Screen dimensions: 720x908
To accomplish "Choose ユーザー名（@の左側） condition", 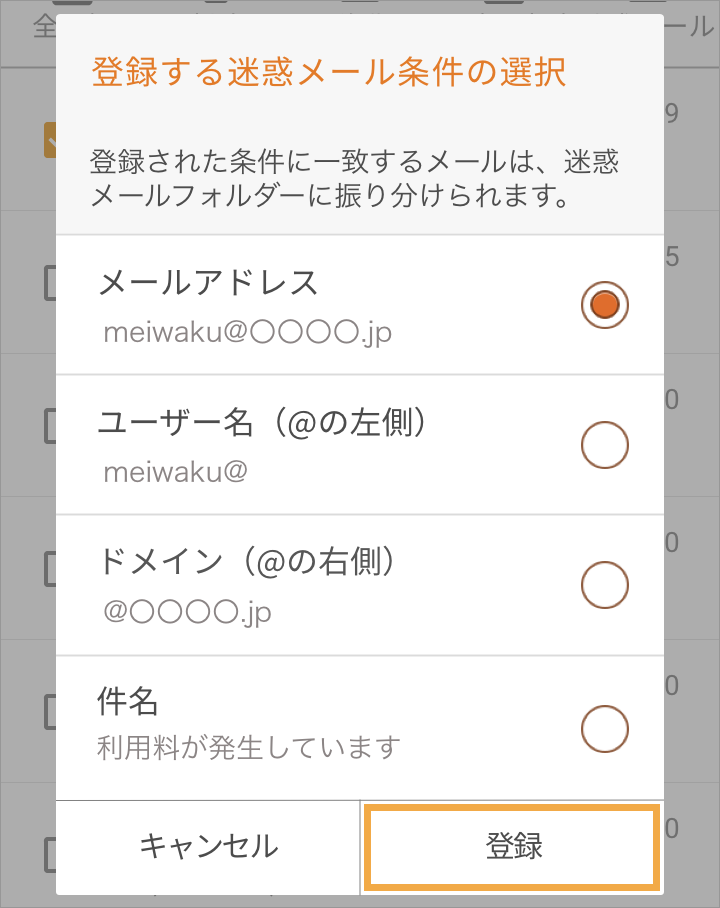I will (604, 445).
